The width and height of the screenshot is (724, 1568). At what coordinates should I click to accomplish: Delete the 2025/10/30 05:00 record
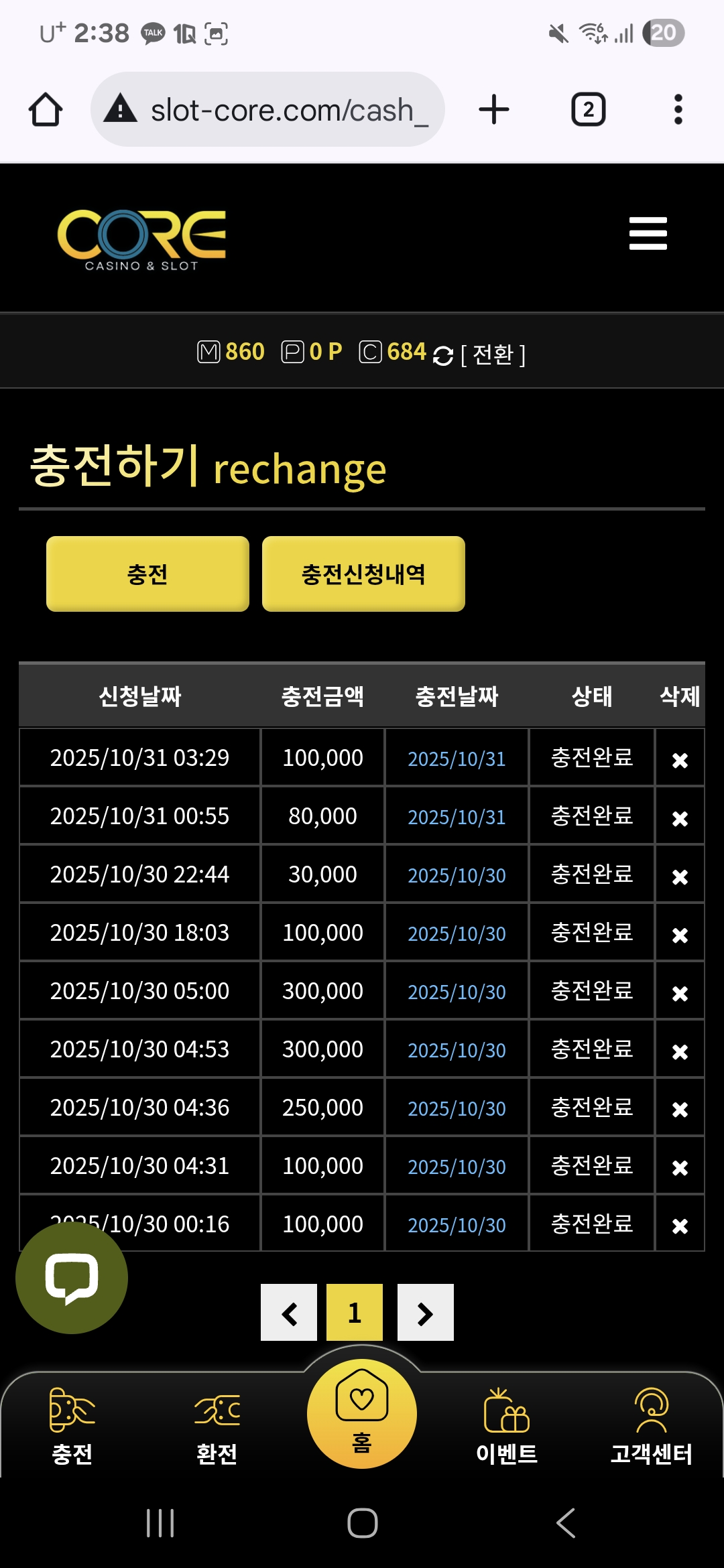(680, 993)
